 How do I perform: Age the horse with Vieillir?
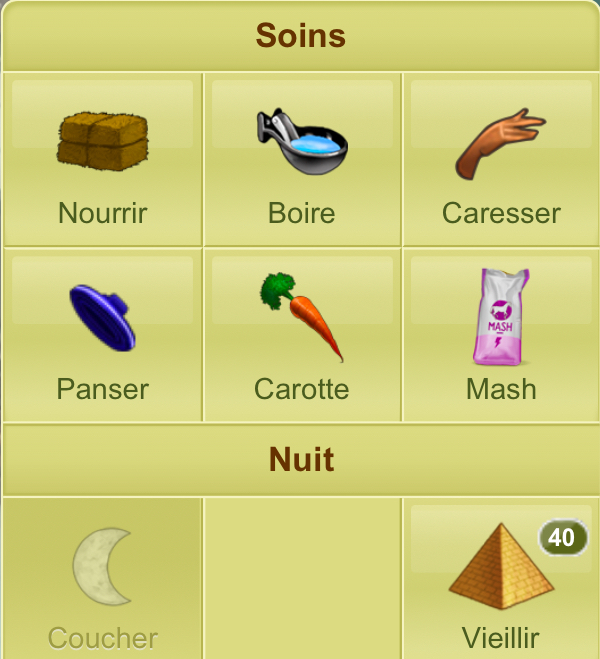[501, 580]
